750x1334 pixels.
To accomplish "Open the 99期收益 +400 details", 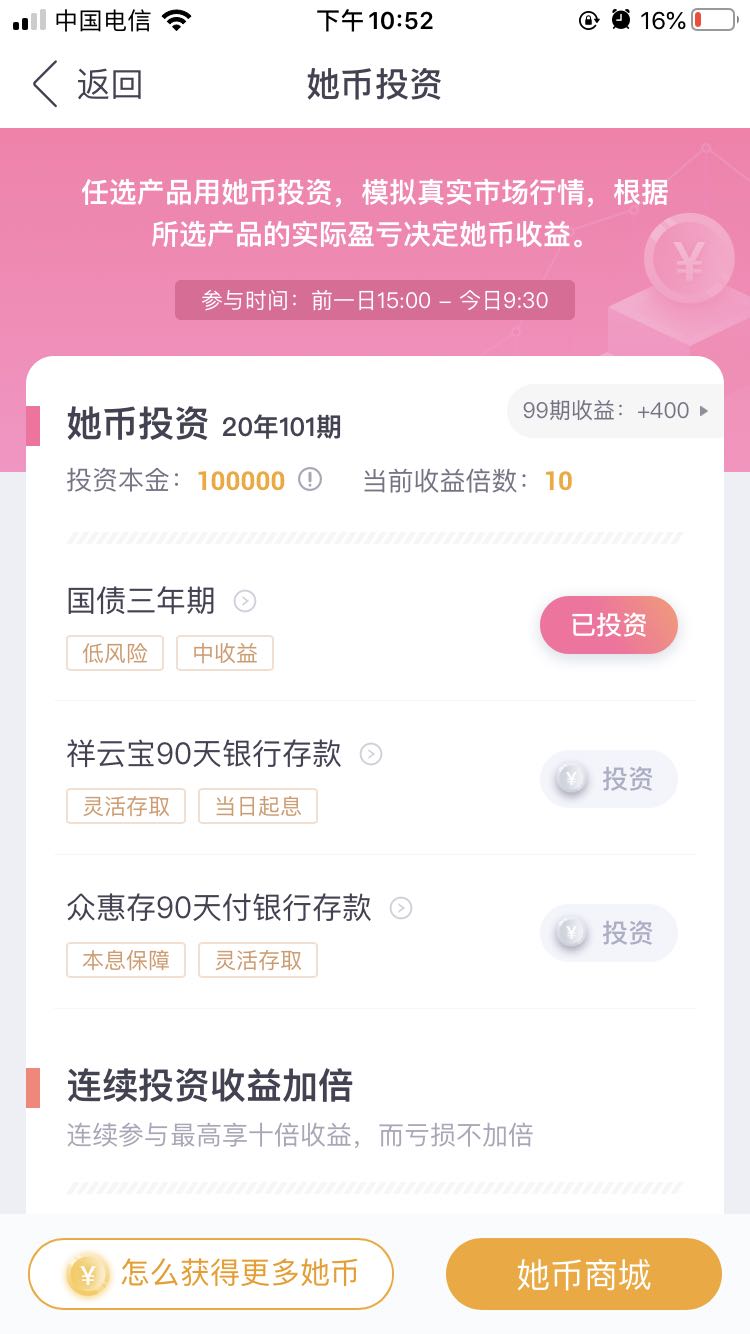I will pos(616,411).
